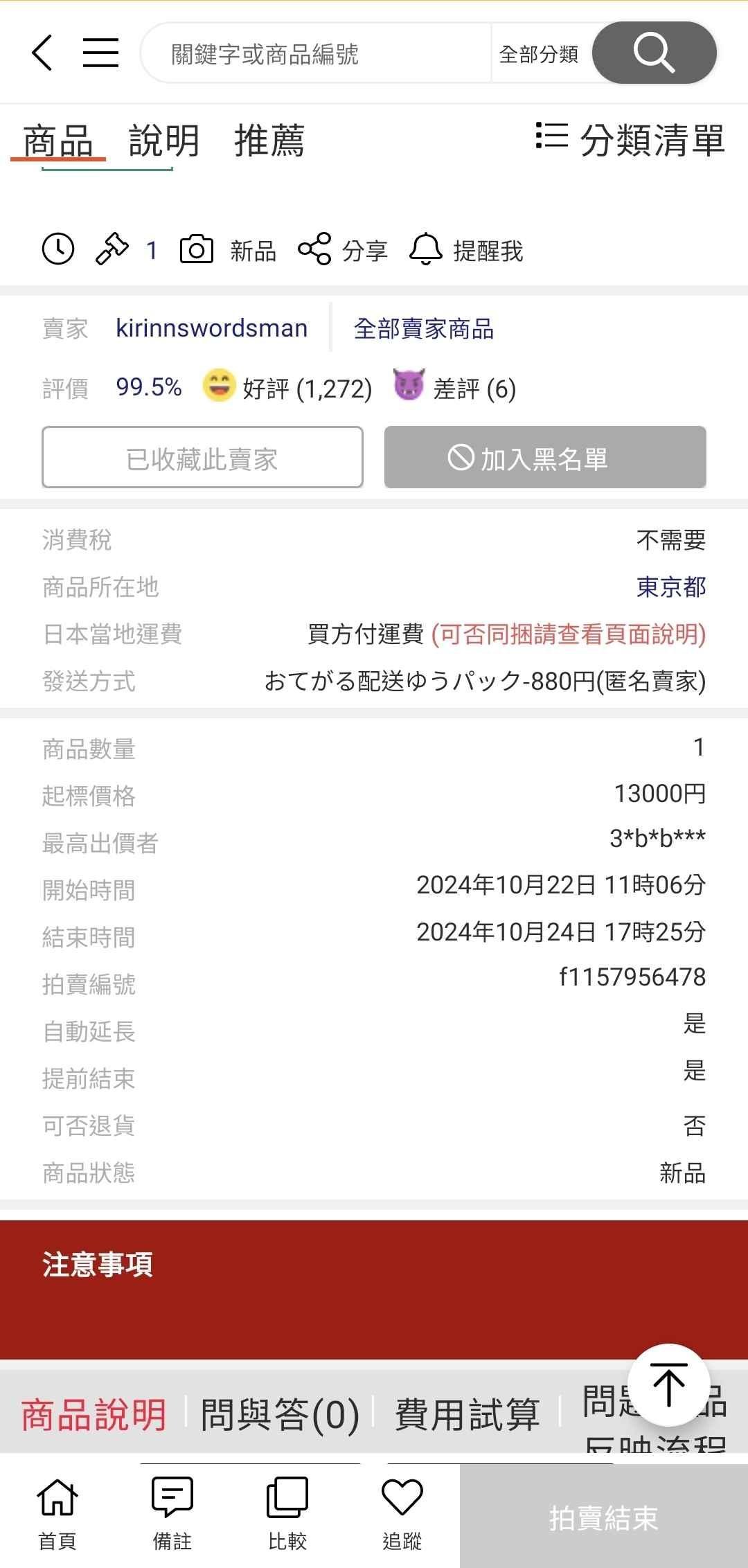The image size is (748, 1568).
Task: Tap the magnifier search button
Action: coord(654,53)
